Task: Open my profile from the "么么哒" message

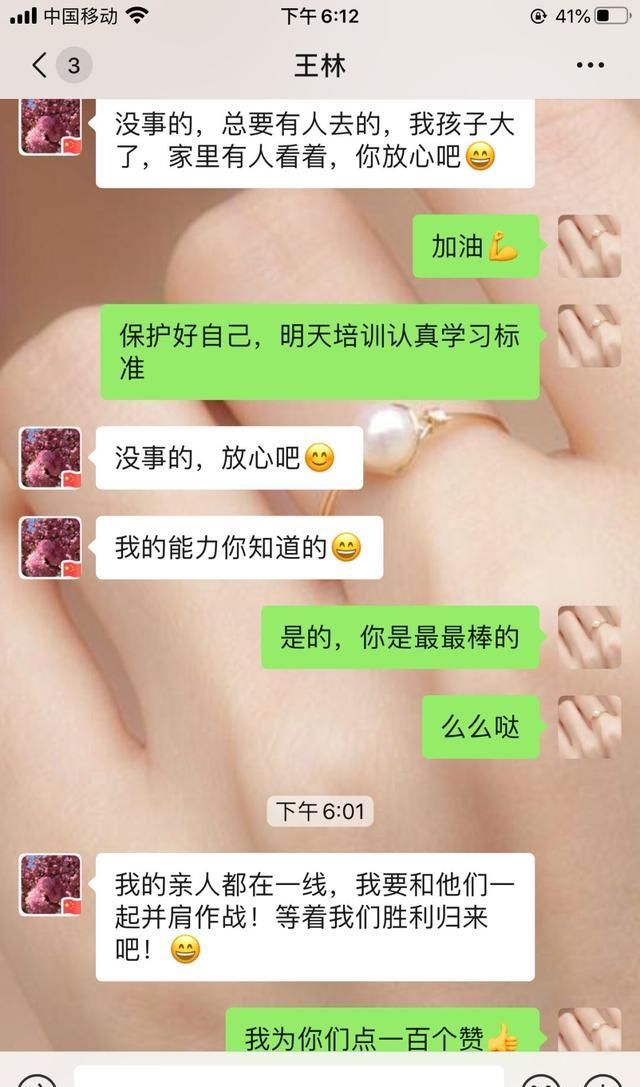Action: 589,727
